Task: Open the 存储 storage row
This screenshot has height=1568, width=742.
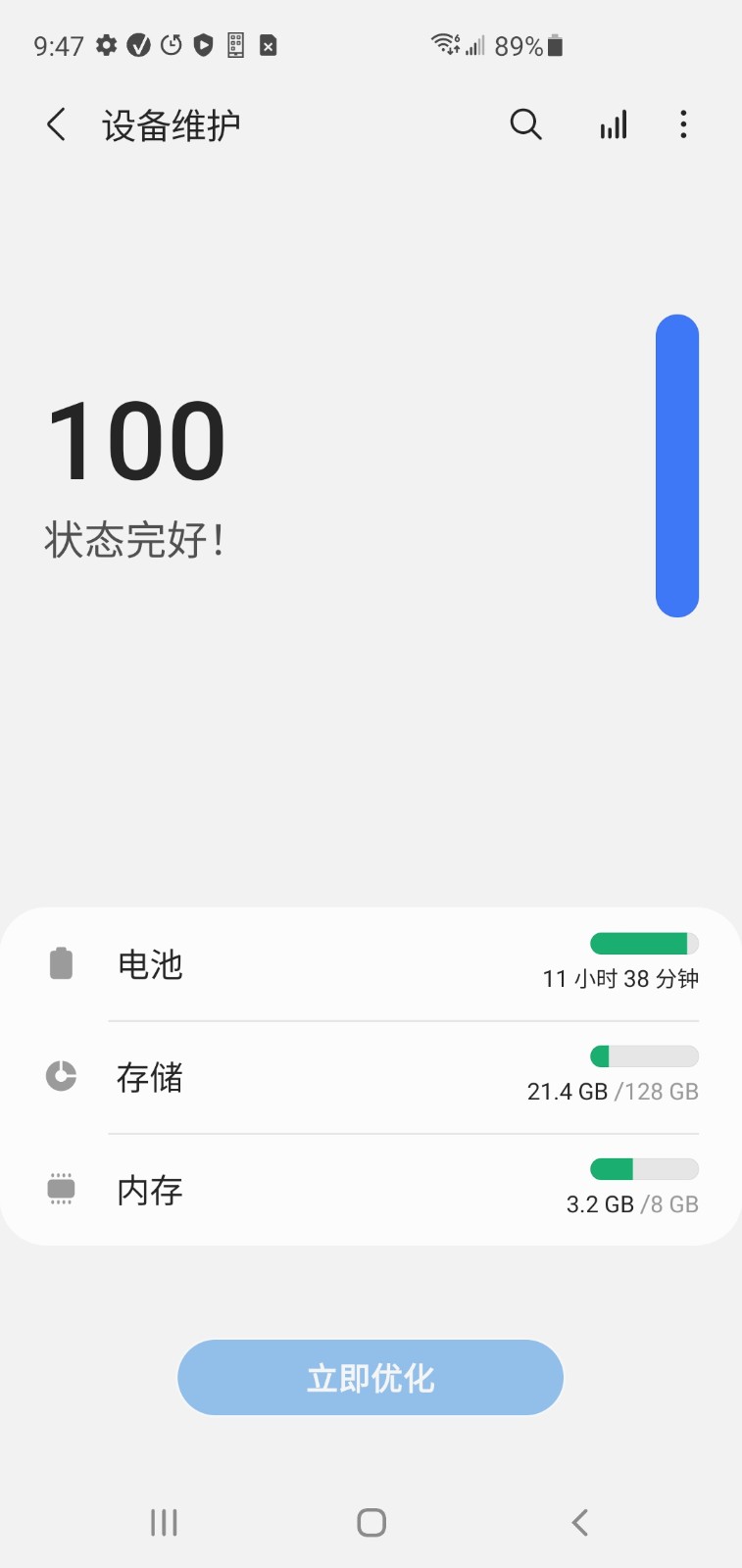Action: pyautogui.click(x=371, y=1077)
